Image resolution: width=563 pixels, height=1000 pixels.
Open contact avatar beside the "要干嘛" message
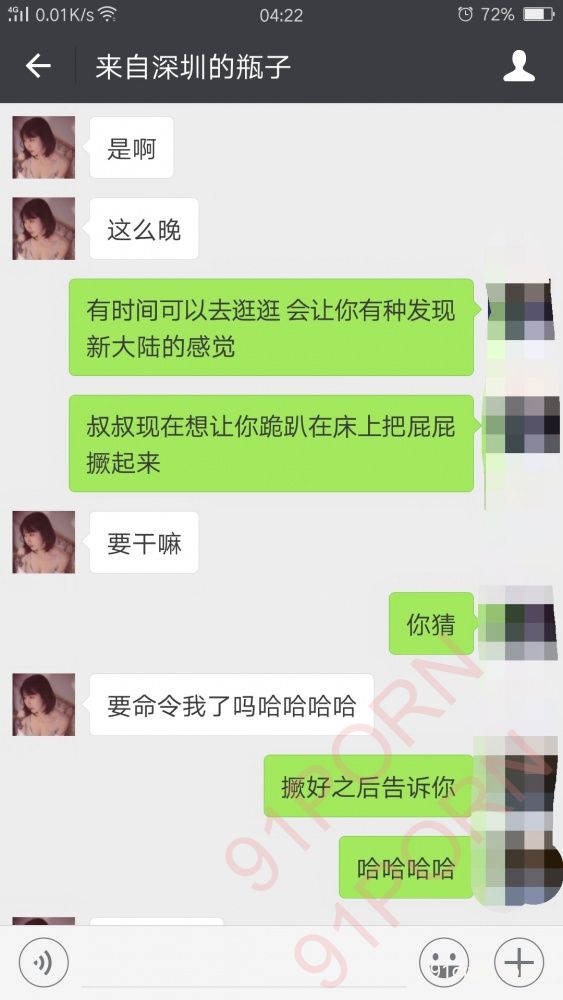pos(44,541)
